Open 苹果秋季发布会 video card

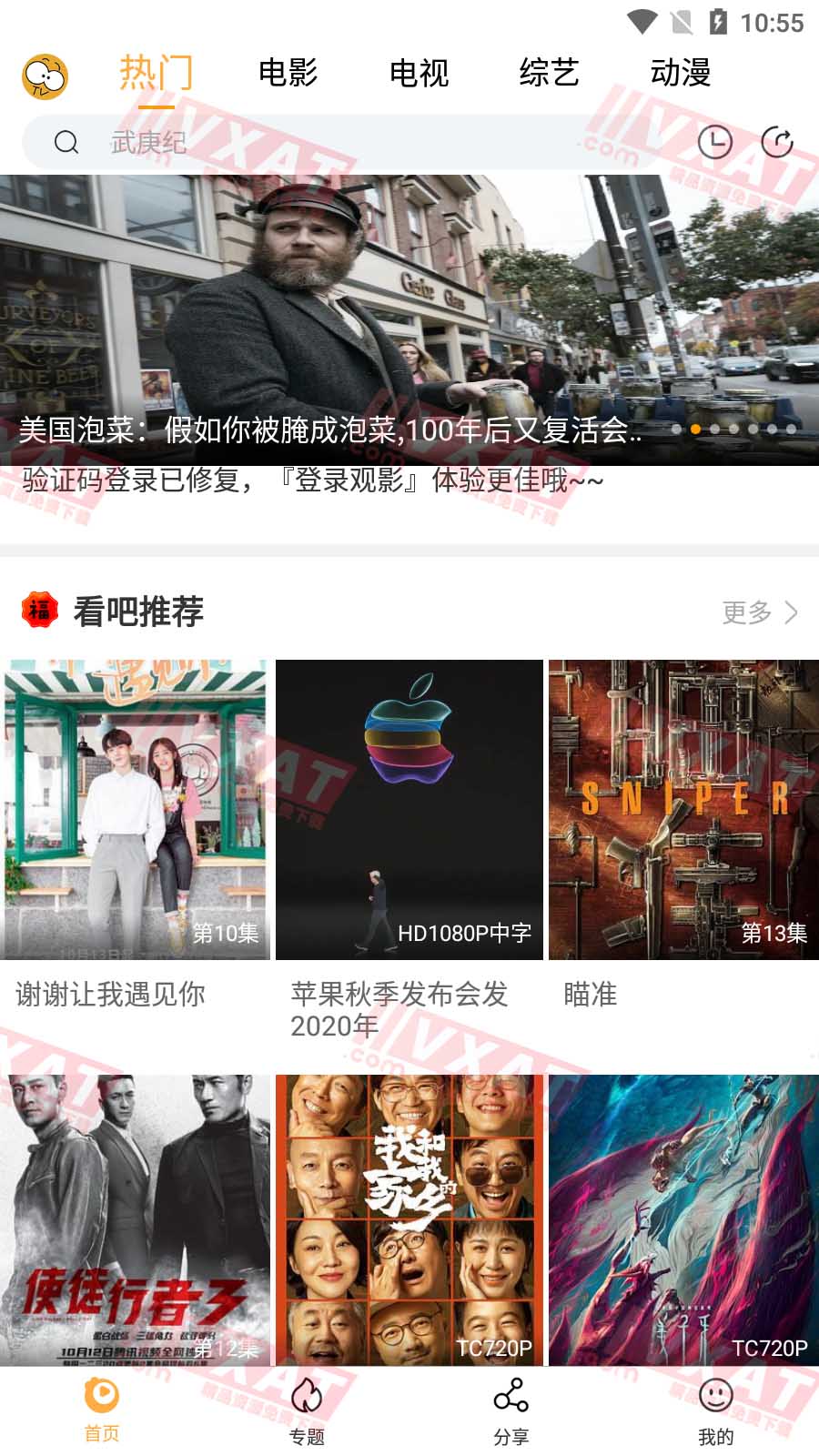pos(409,810)
